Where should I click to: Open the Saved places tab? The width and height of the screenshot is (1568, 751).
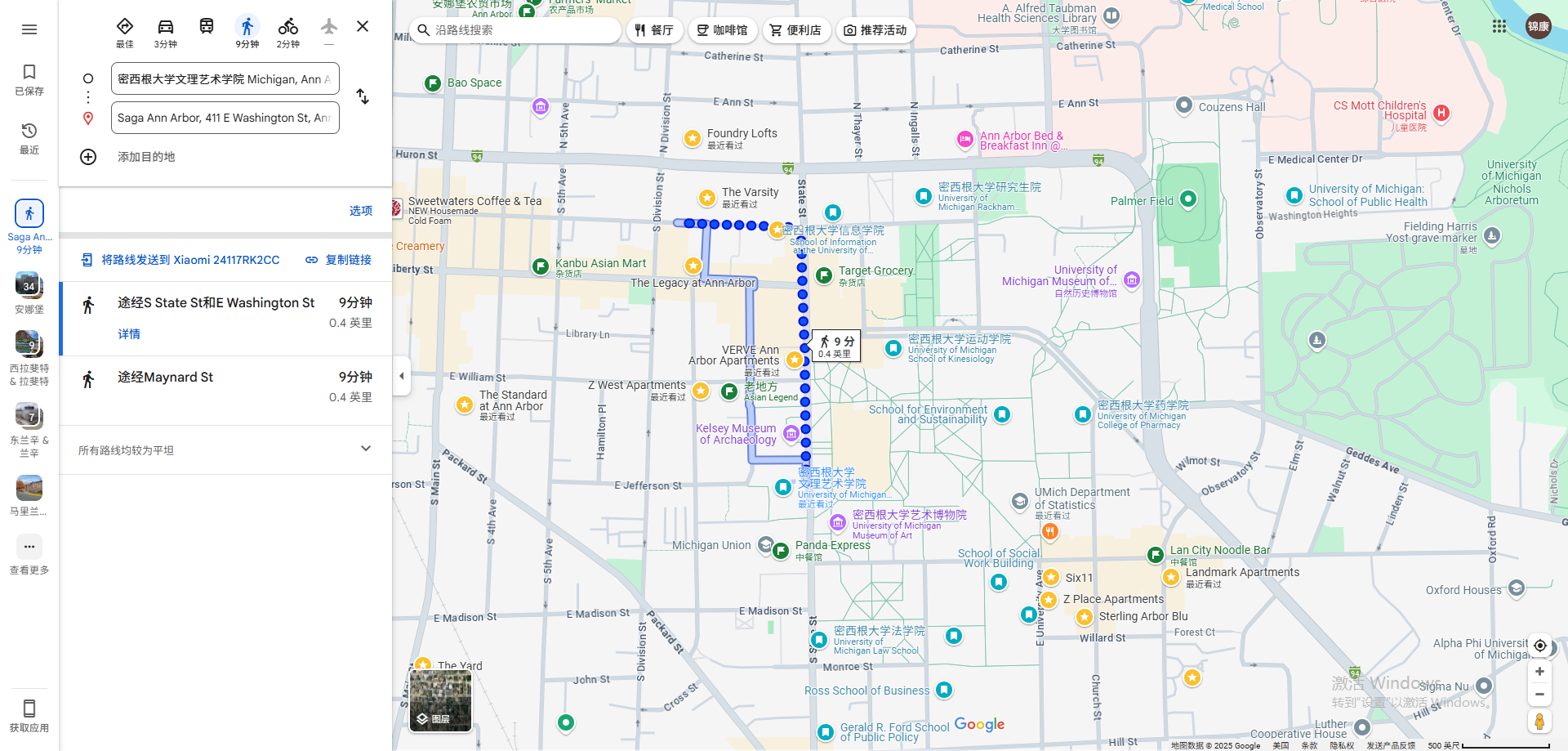point(29,79)
